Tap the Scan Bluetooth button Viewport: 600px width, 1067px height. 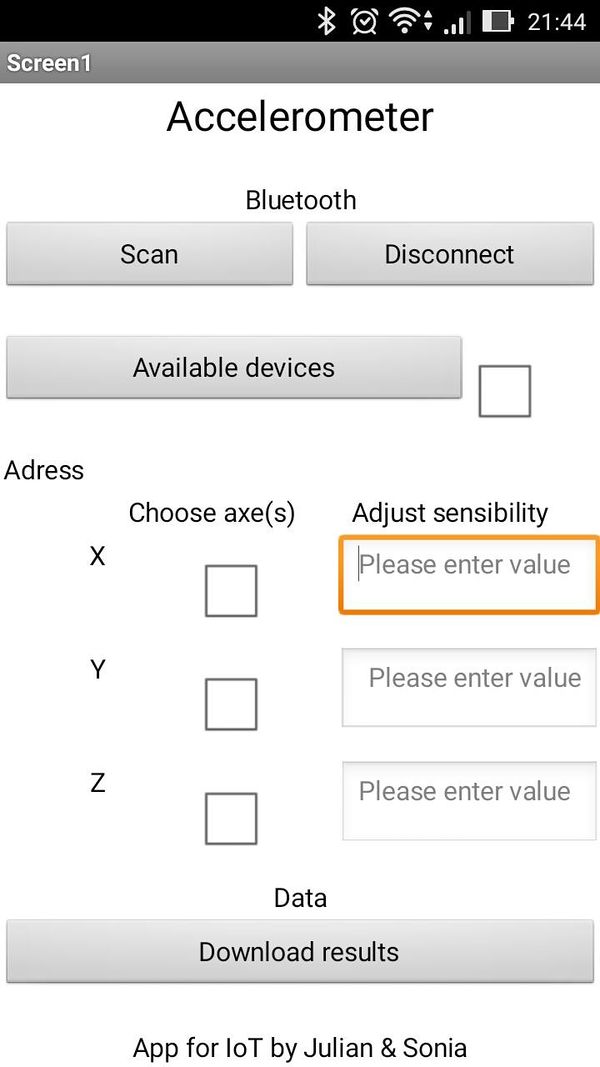tap(149, 254)
